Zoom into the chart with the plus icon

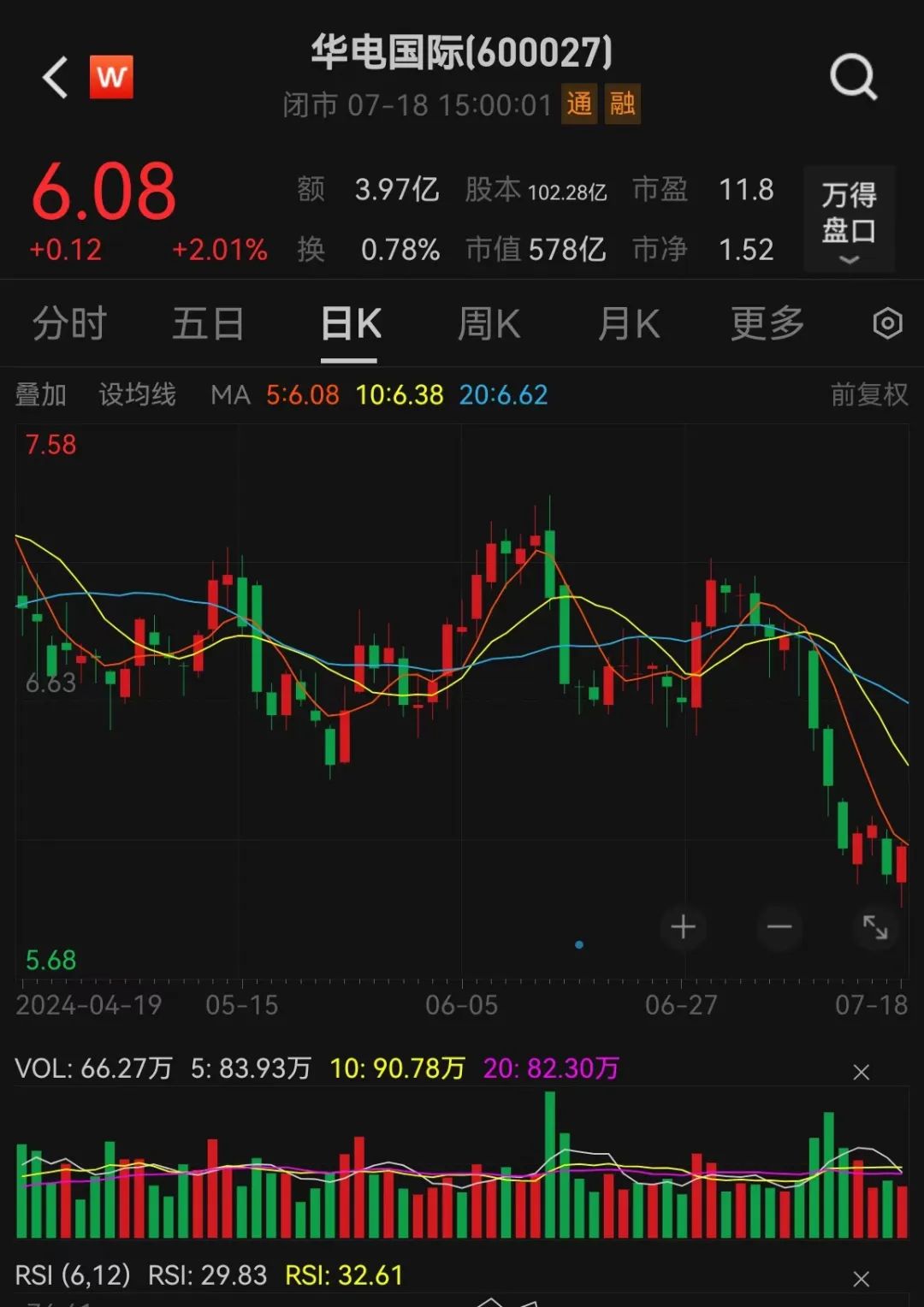coord(684,927)
